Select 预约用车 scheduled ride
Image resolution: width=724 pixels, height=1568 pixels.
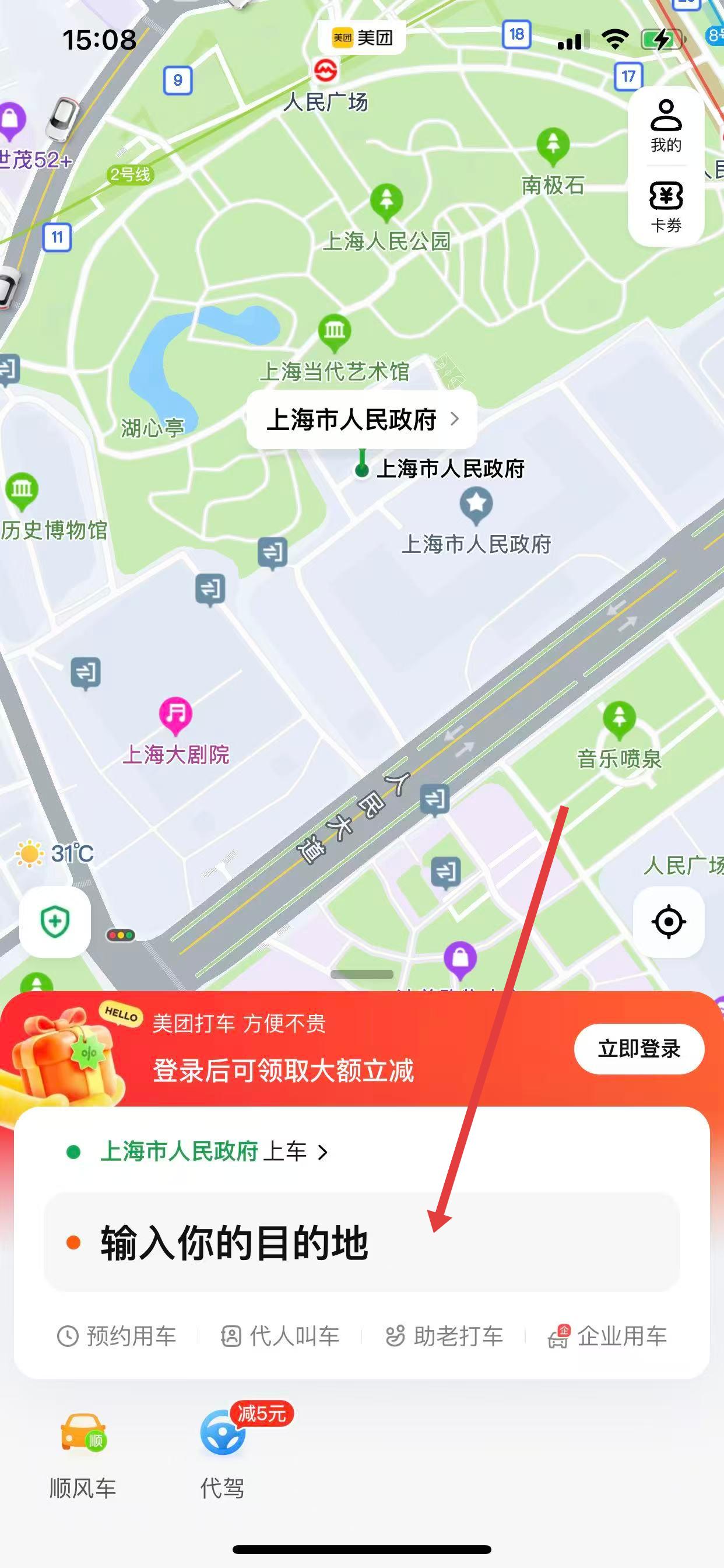point(117,1336)
